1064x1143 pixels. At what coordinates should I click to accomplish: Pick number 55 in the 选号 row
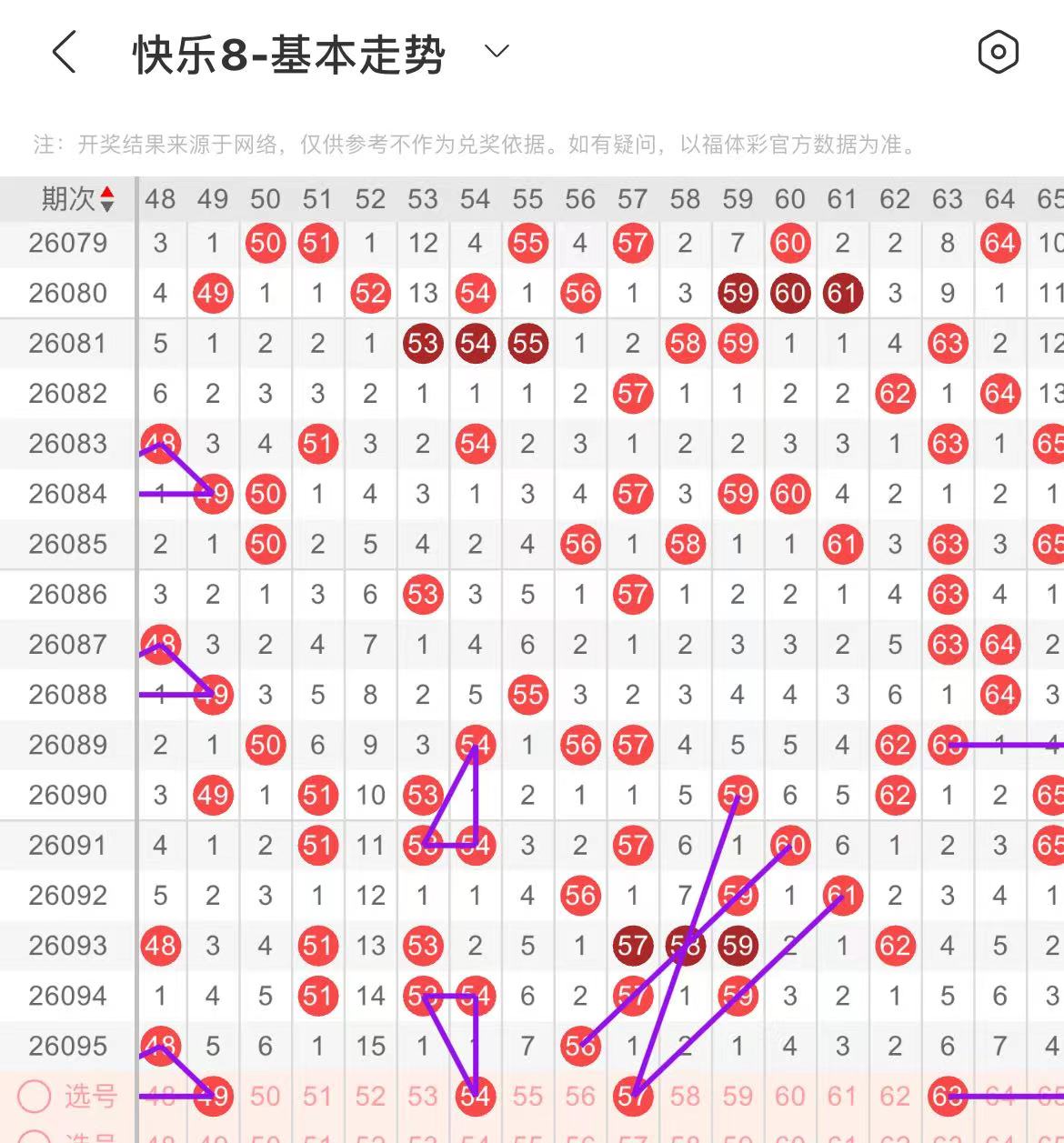[x=527, y=1097]
